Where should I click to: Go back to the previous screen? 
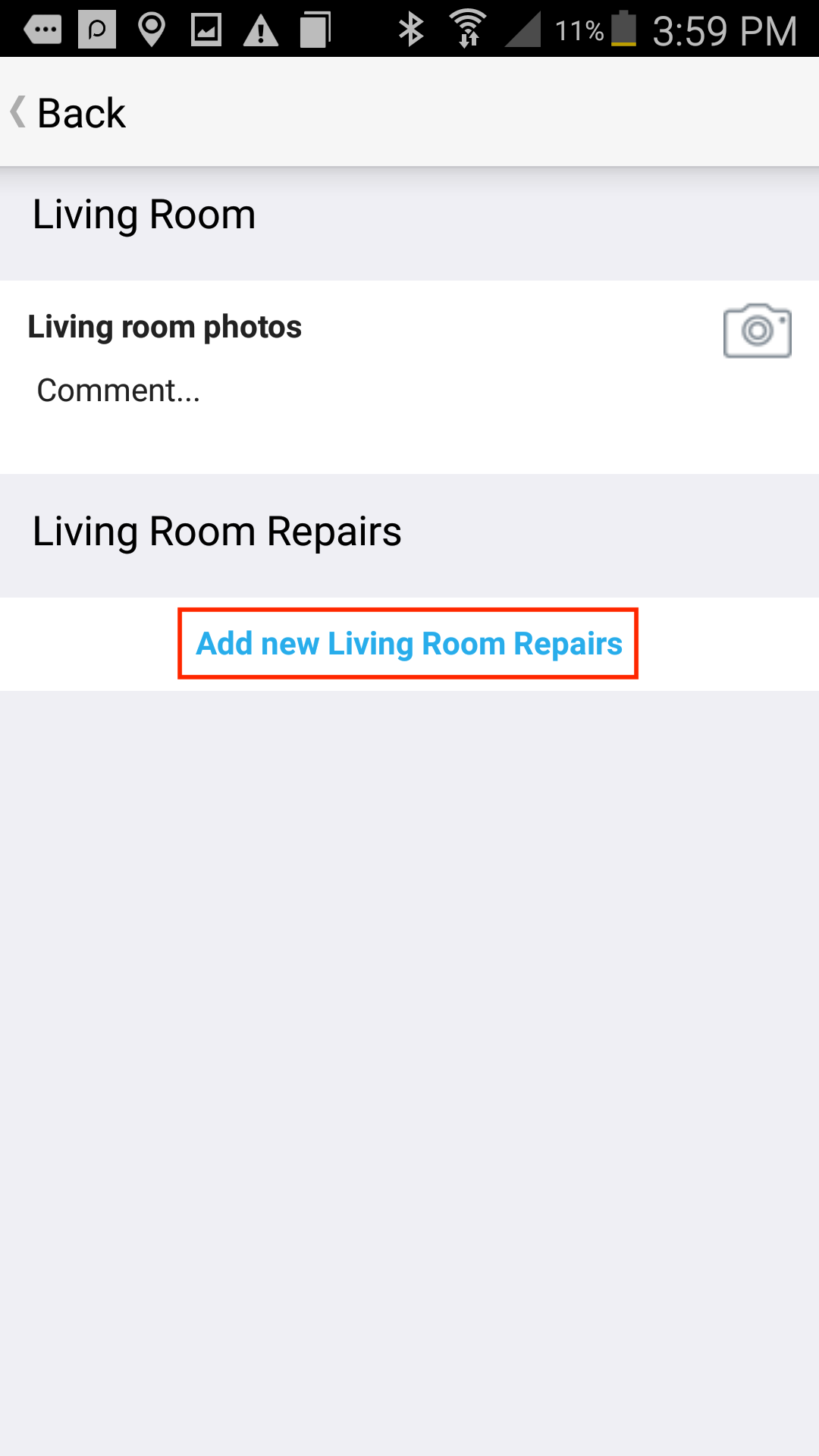(68, 113)
